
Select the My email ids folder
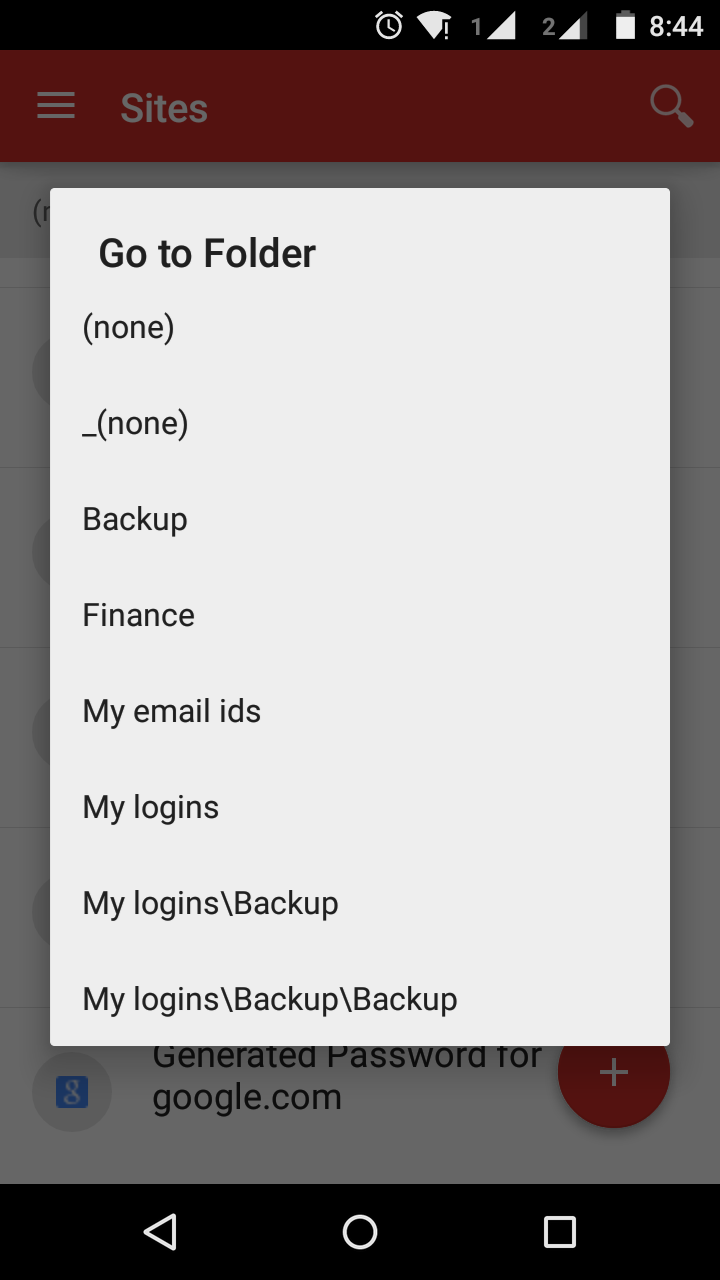pyautogui.click(x=171, y=711)
